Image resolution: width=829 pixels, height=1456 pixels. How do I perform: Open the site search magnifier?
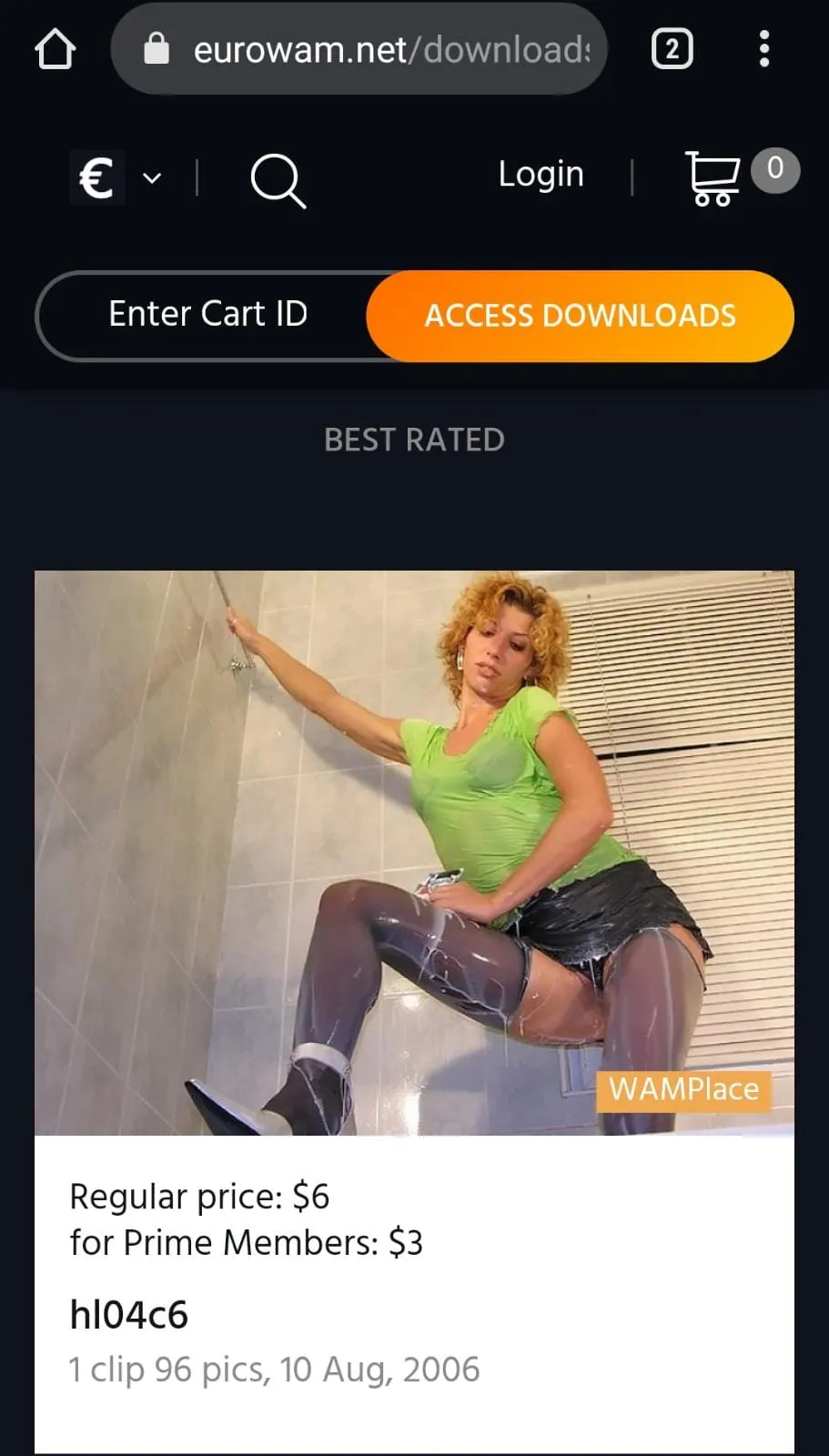click(x=277, y=179)
